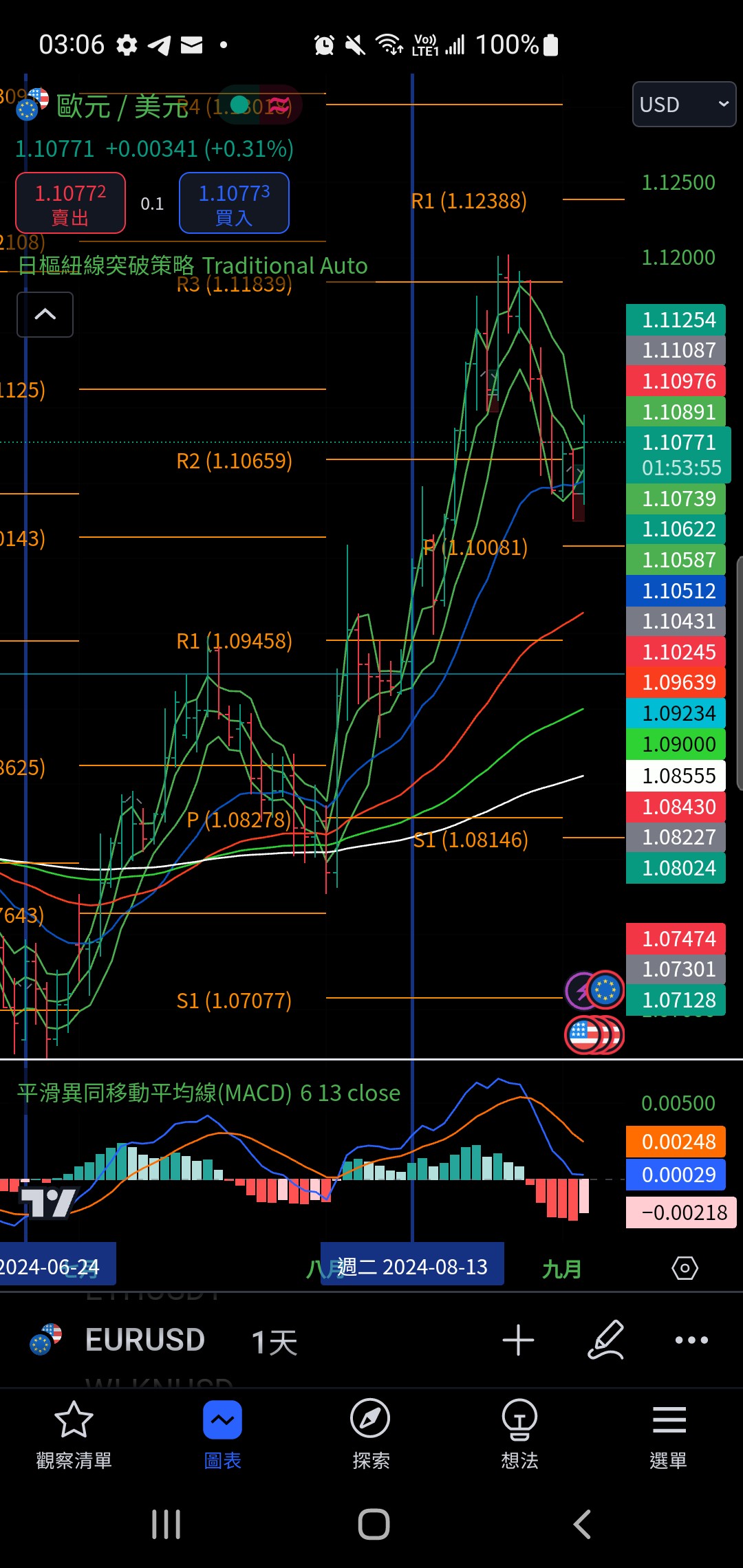Tap the blue 買入 buy button

tap(234, 204)
